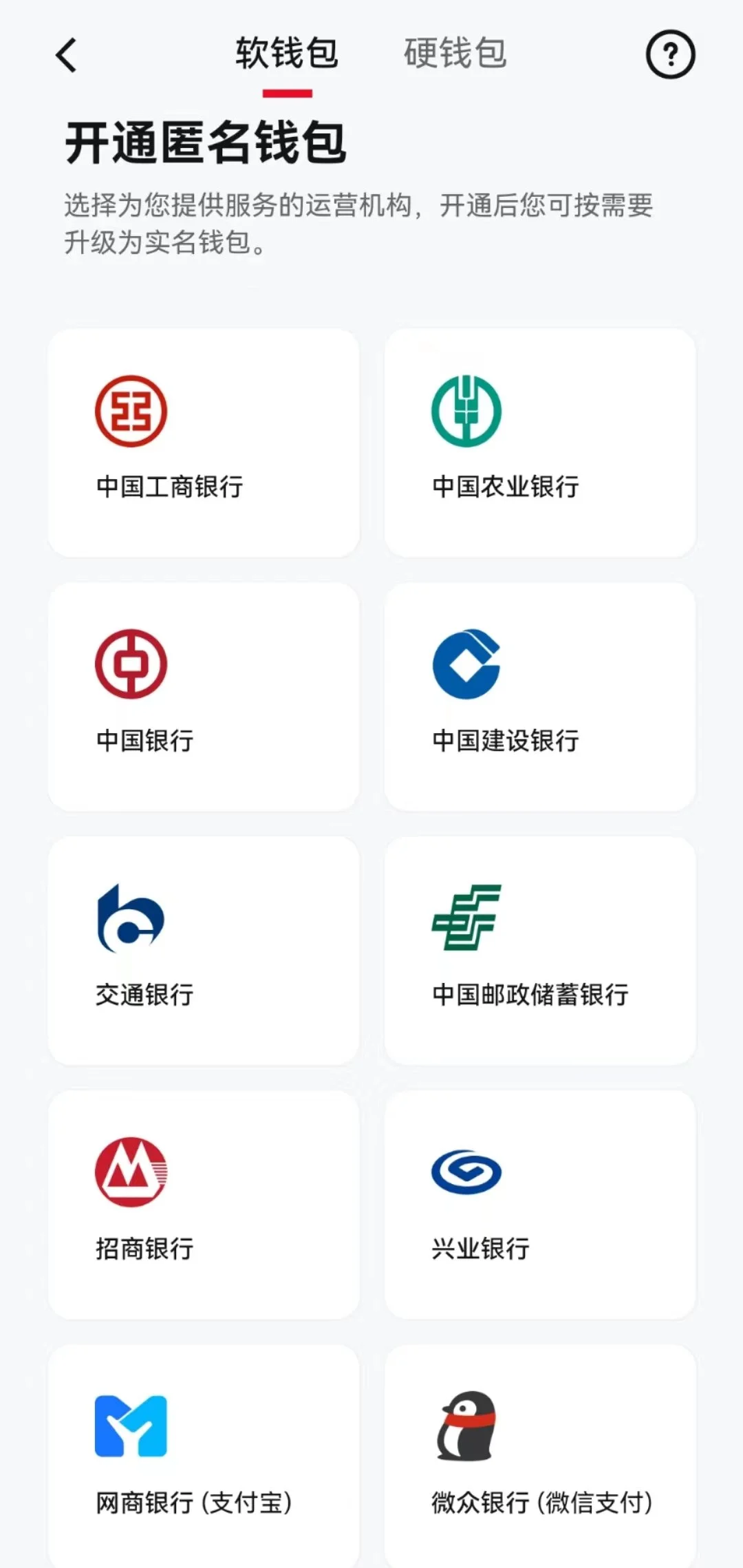Choose 网商银行 (支付宝)
743x1568 pixels.
click(204, 1456)
